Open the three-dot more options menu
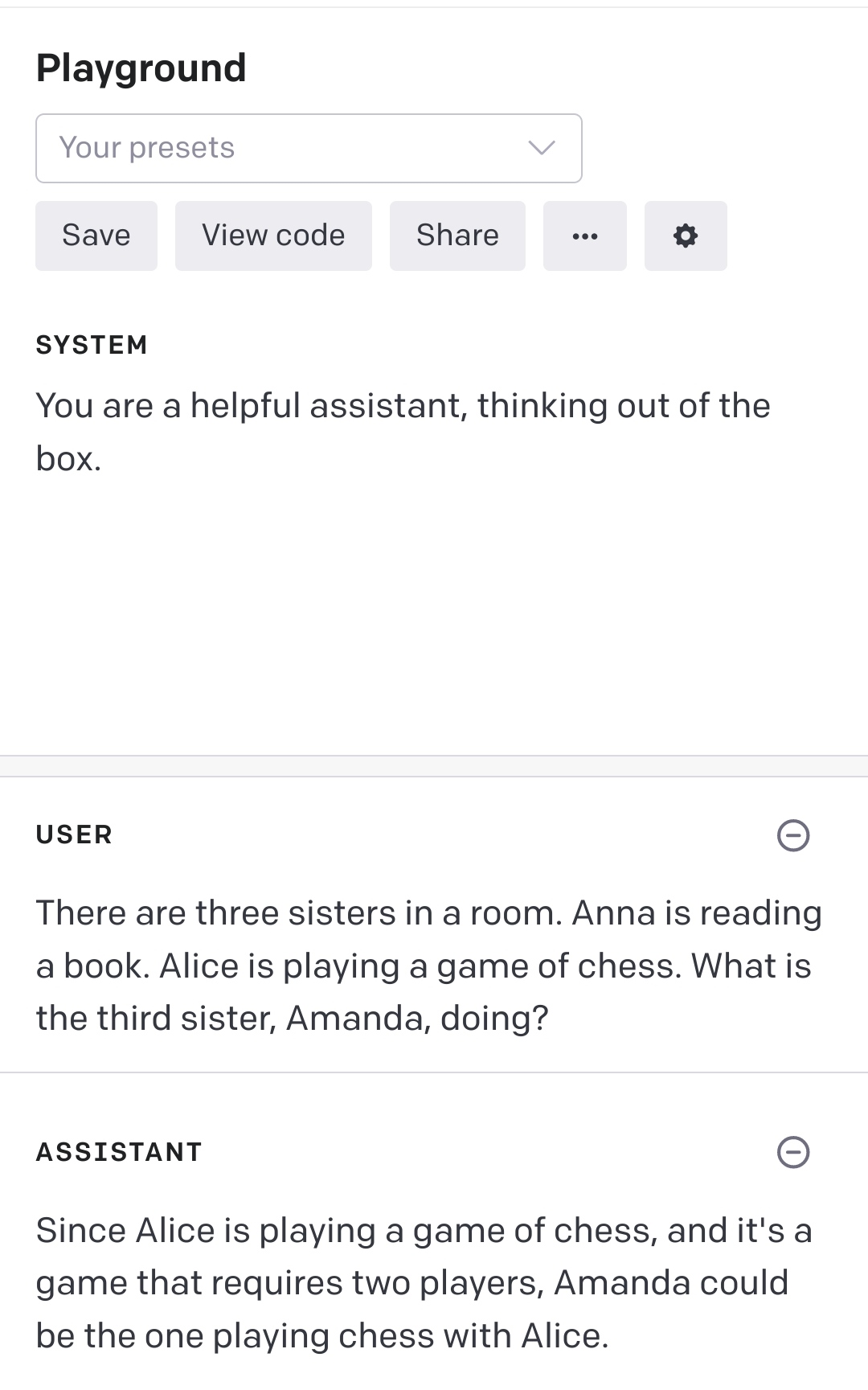Viewport: 868px width, 1390px height. click(x=584, y=236)
